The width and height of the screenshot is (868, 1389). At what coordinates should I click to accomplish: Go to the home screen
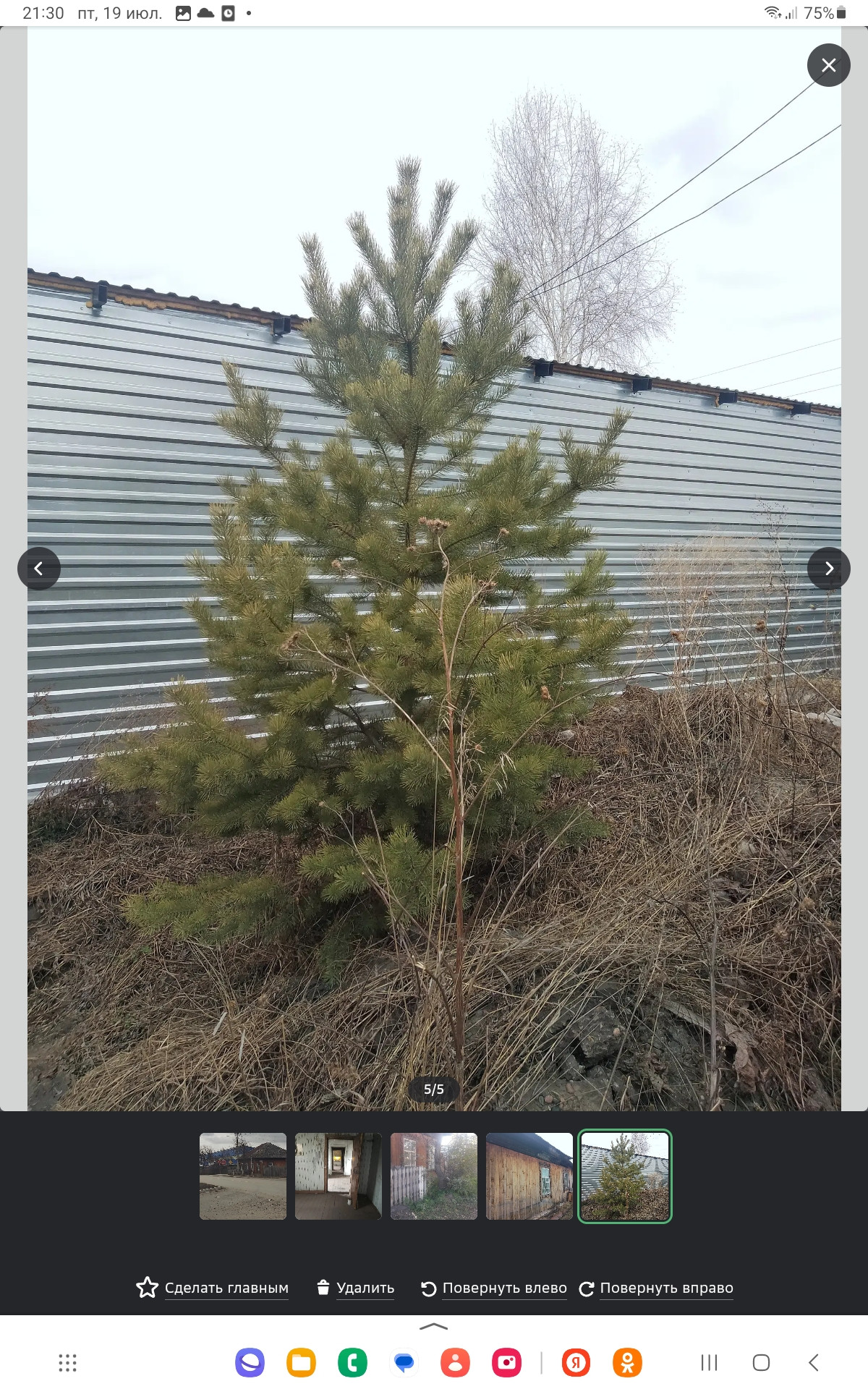coord(761,1363)
